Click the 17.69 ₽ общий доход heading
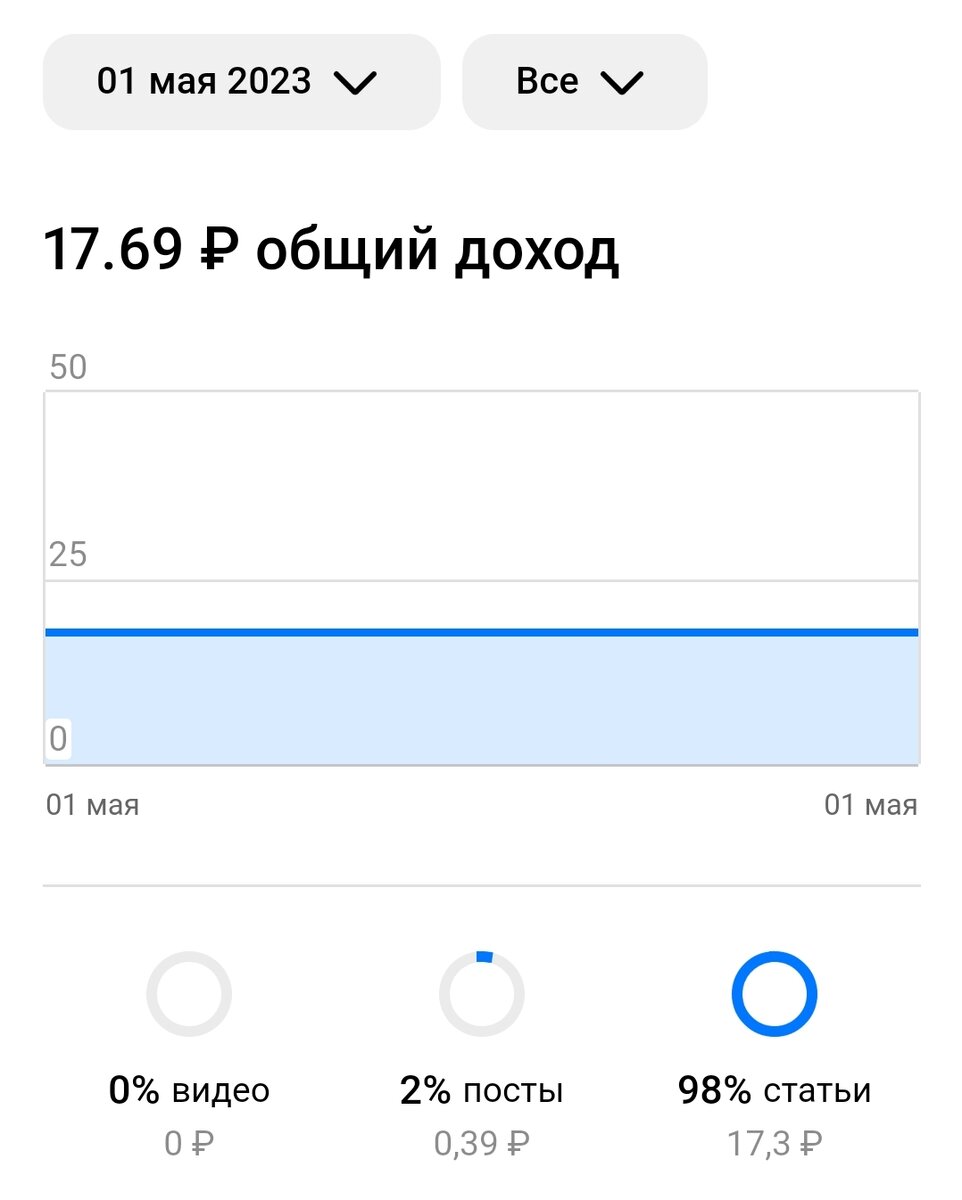The height and width of the screenshot is (1200, 962). click(333, 251)
